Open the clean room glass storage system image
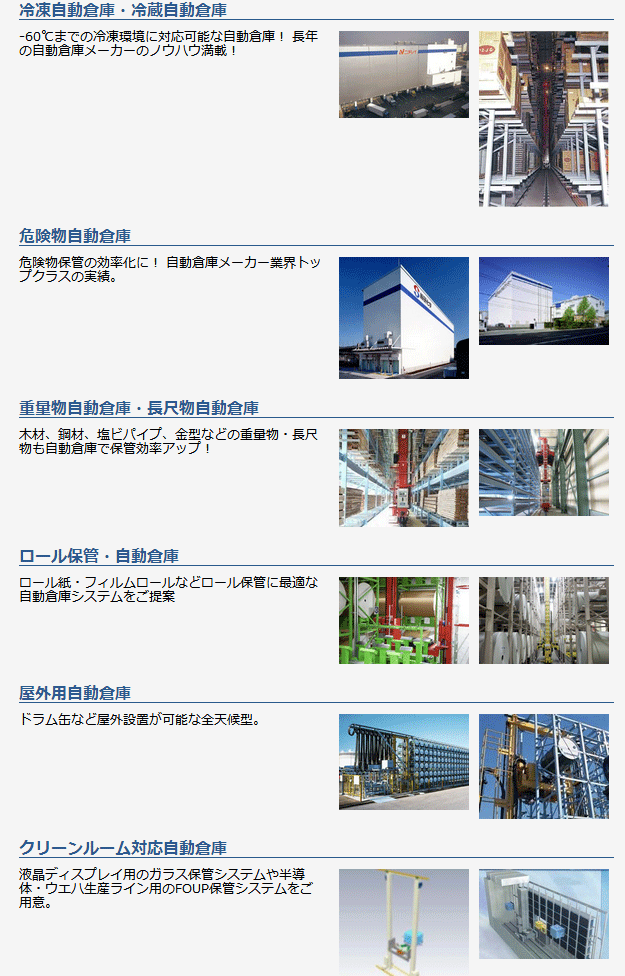The width and height of the screenshot is (625, 976). (543, 913)
